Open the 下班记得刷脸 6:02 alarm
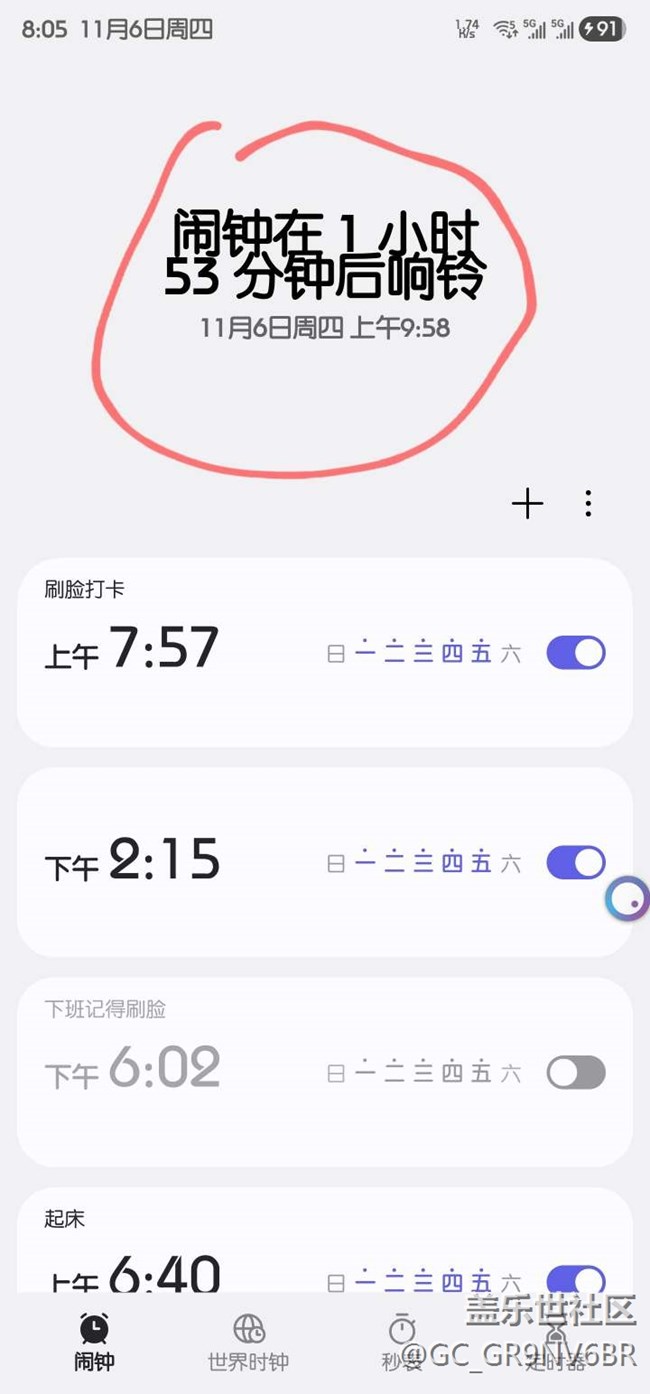The image size is (650, 1394). pos(180,1070)
